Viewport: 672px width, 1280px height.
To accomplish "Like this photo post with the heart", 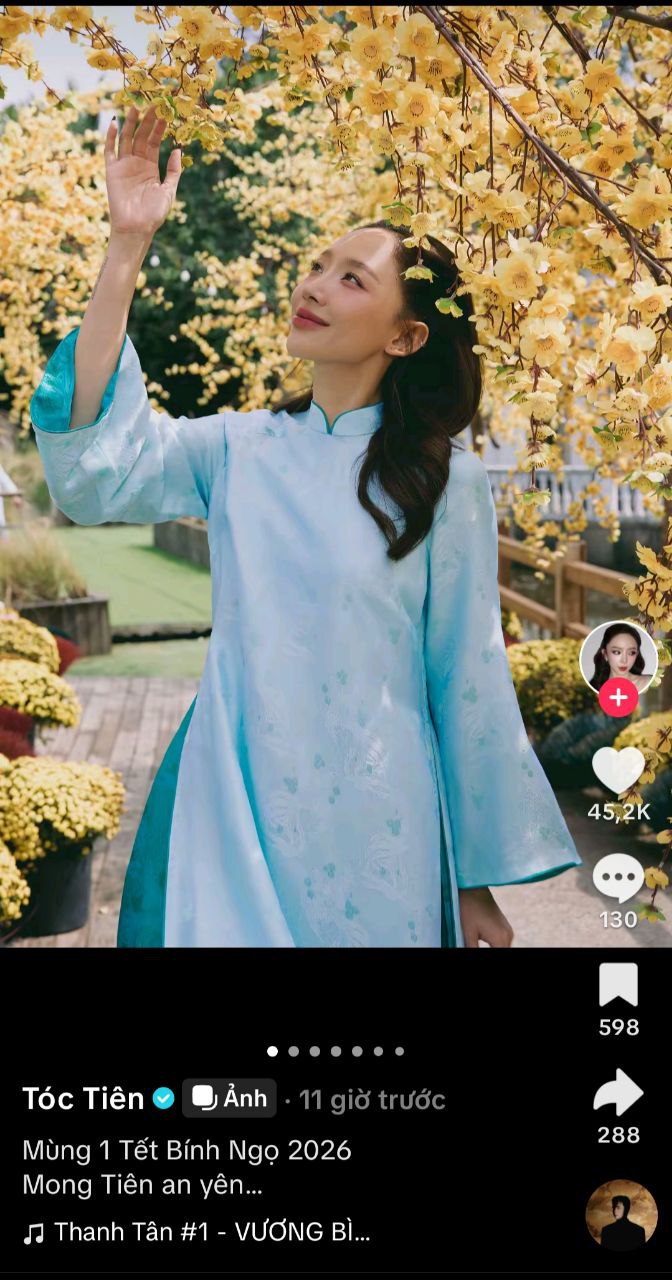I will 618,770.
